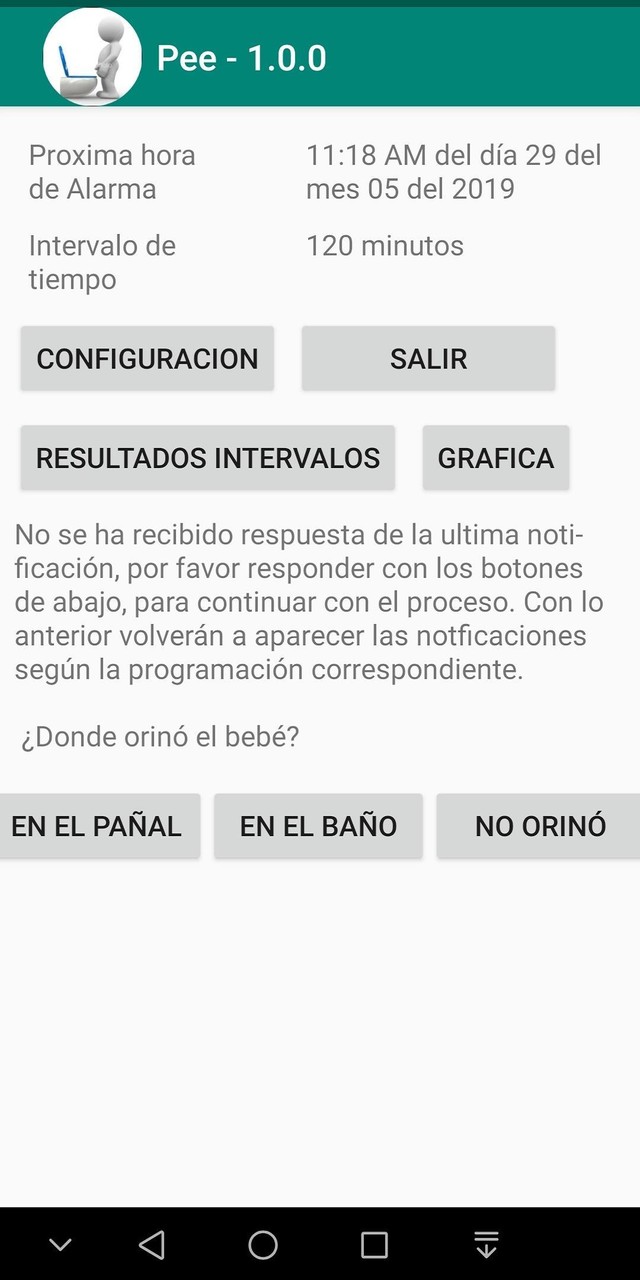640x1280 pixels.
Task: Tap SALIR to exit the app
Action: pyautogui.click(x=428, y=359)
